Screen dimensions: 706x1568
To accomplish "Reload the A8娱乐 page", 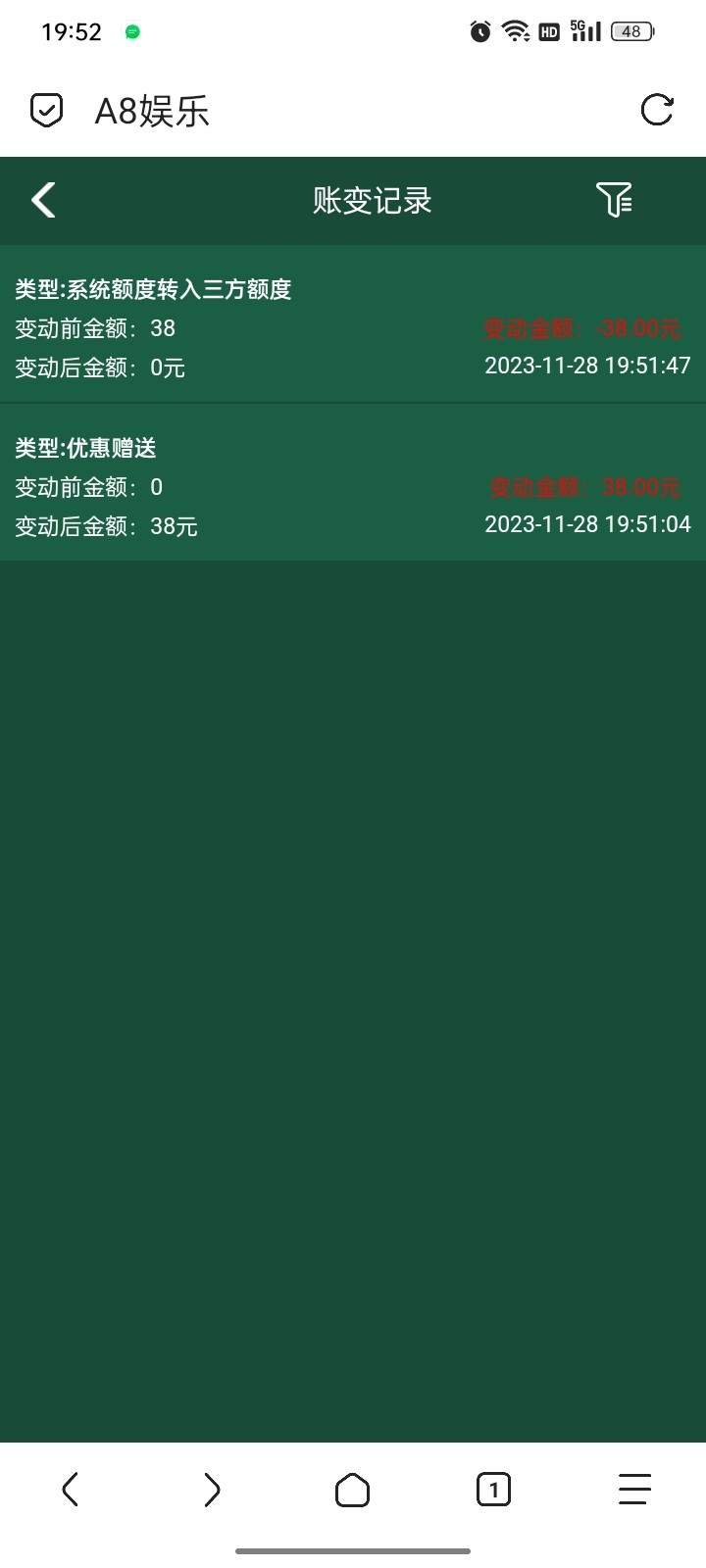I will [x=656, y=110].
